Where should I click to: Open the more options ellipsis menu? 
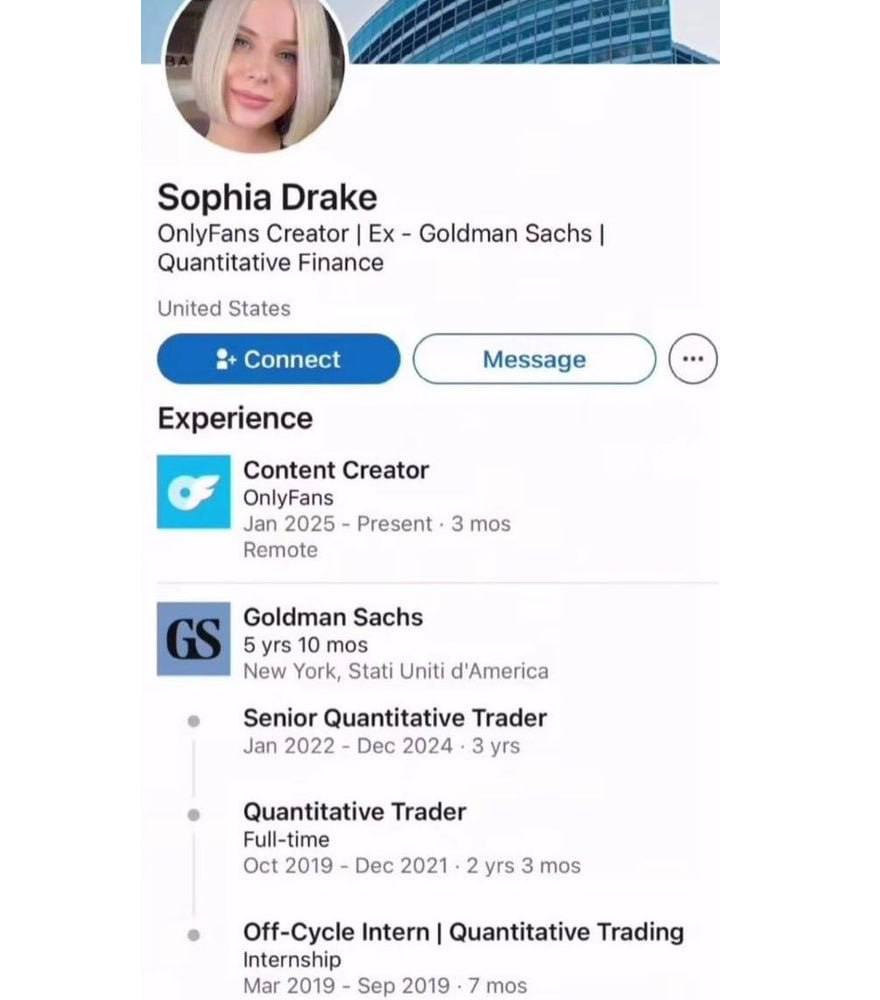coord(692,360)
